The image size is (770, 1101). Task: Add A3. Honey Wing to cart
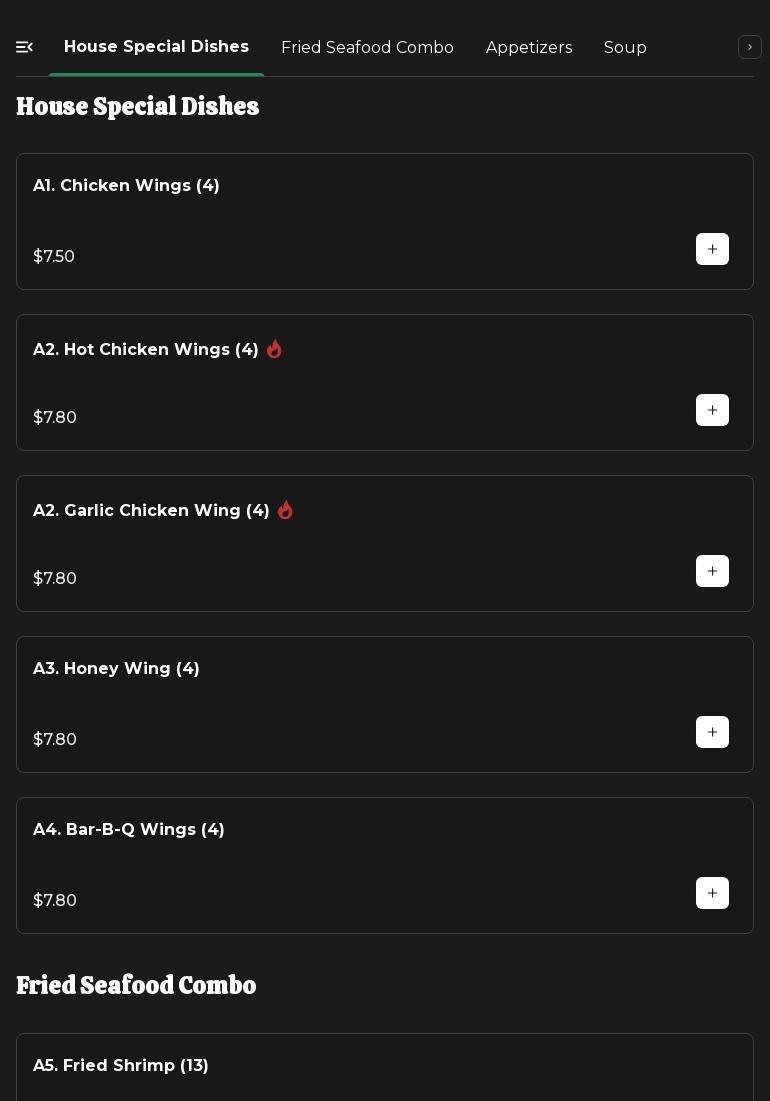(712, 732)
